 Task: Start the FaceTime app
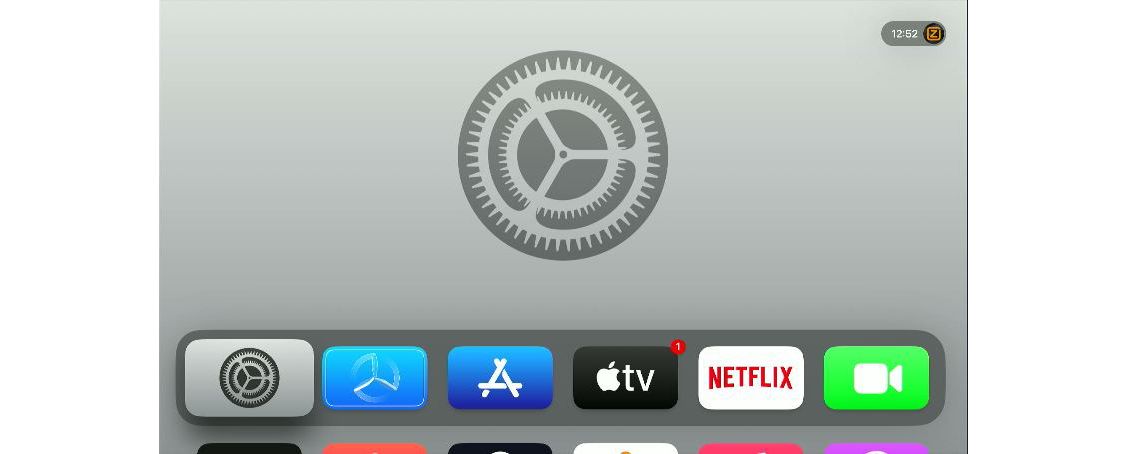tap(876, 378)
